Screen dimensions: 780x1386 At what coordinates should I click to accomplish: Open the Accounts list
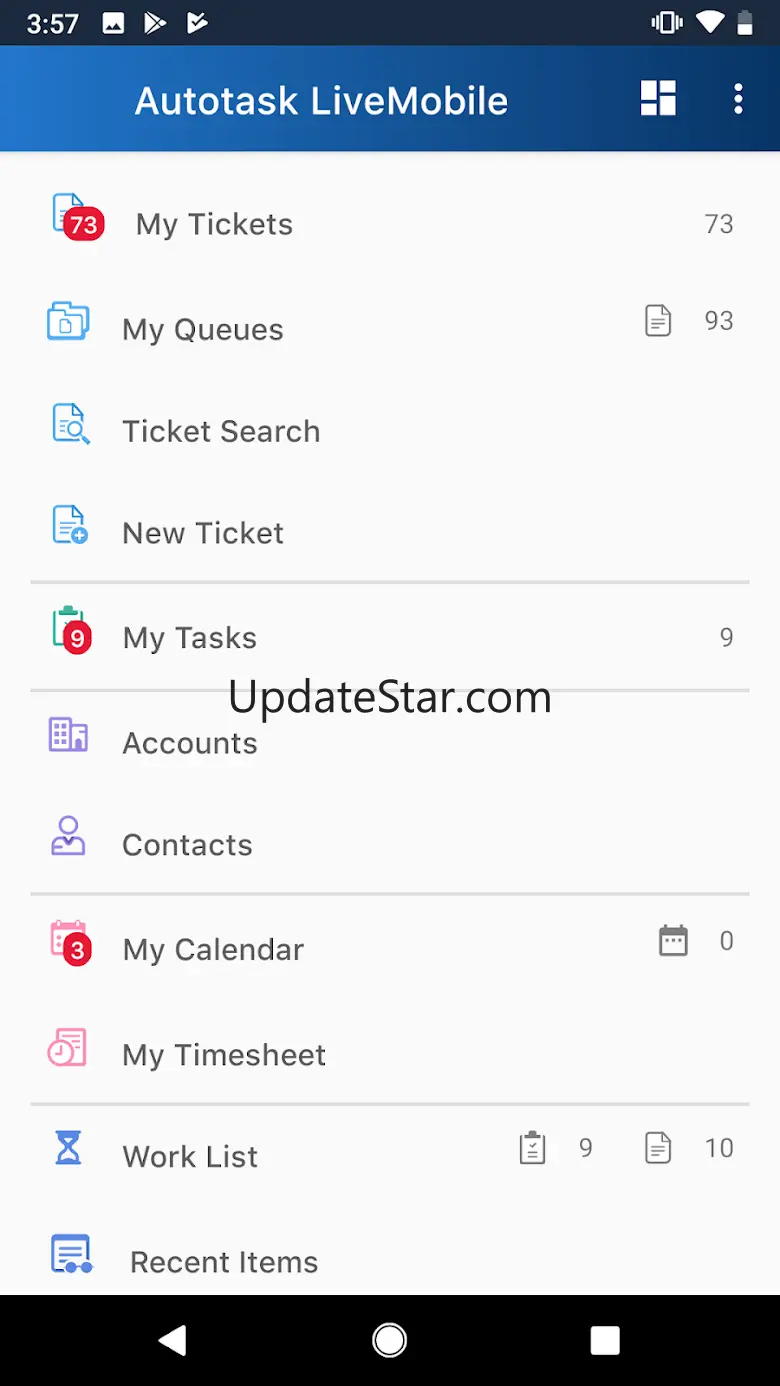tap(190, 743)
